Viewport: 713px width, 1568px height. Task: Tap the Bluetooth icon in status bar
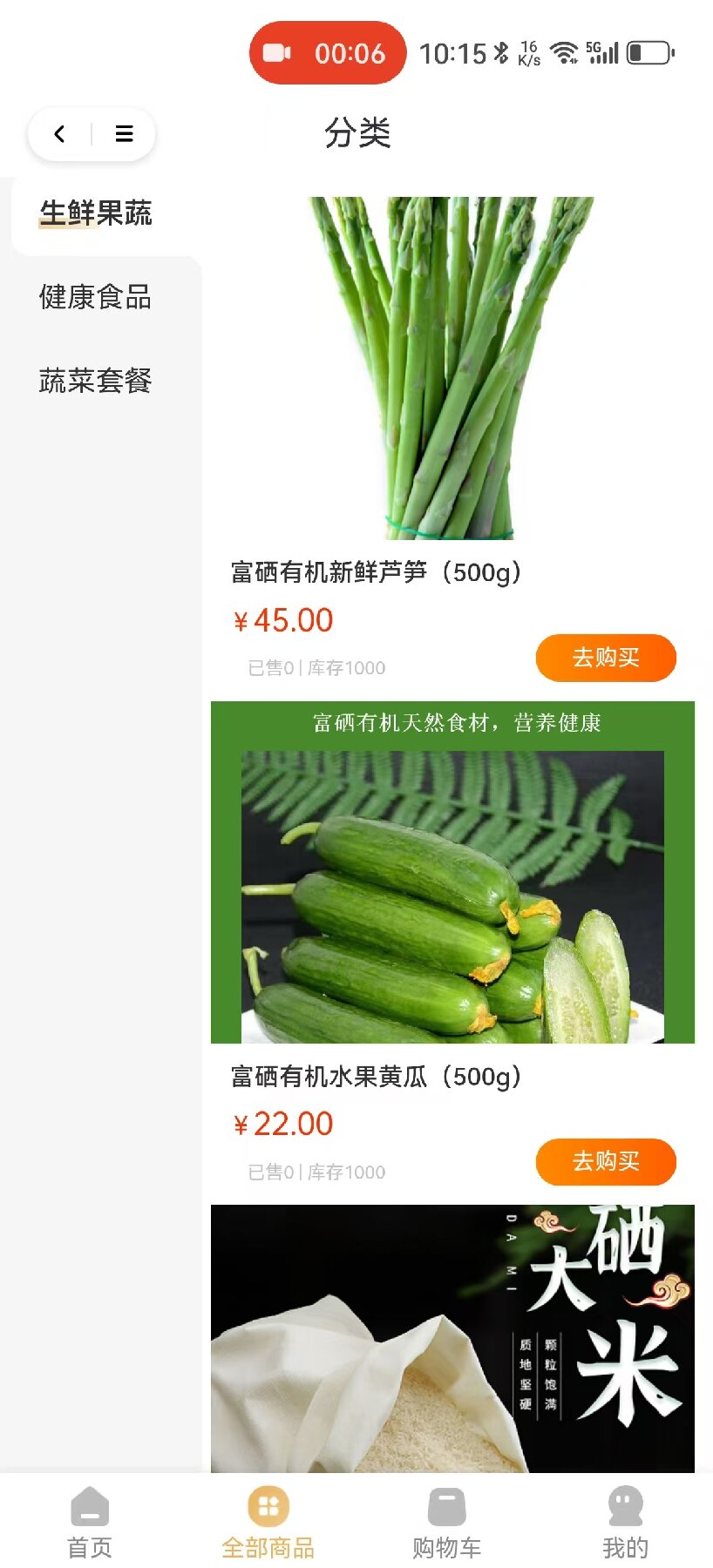tap(503, 52)
